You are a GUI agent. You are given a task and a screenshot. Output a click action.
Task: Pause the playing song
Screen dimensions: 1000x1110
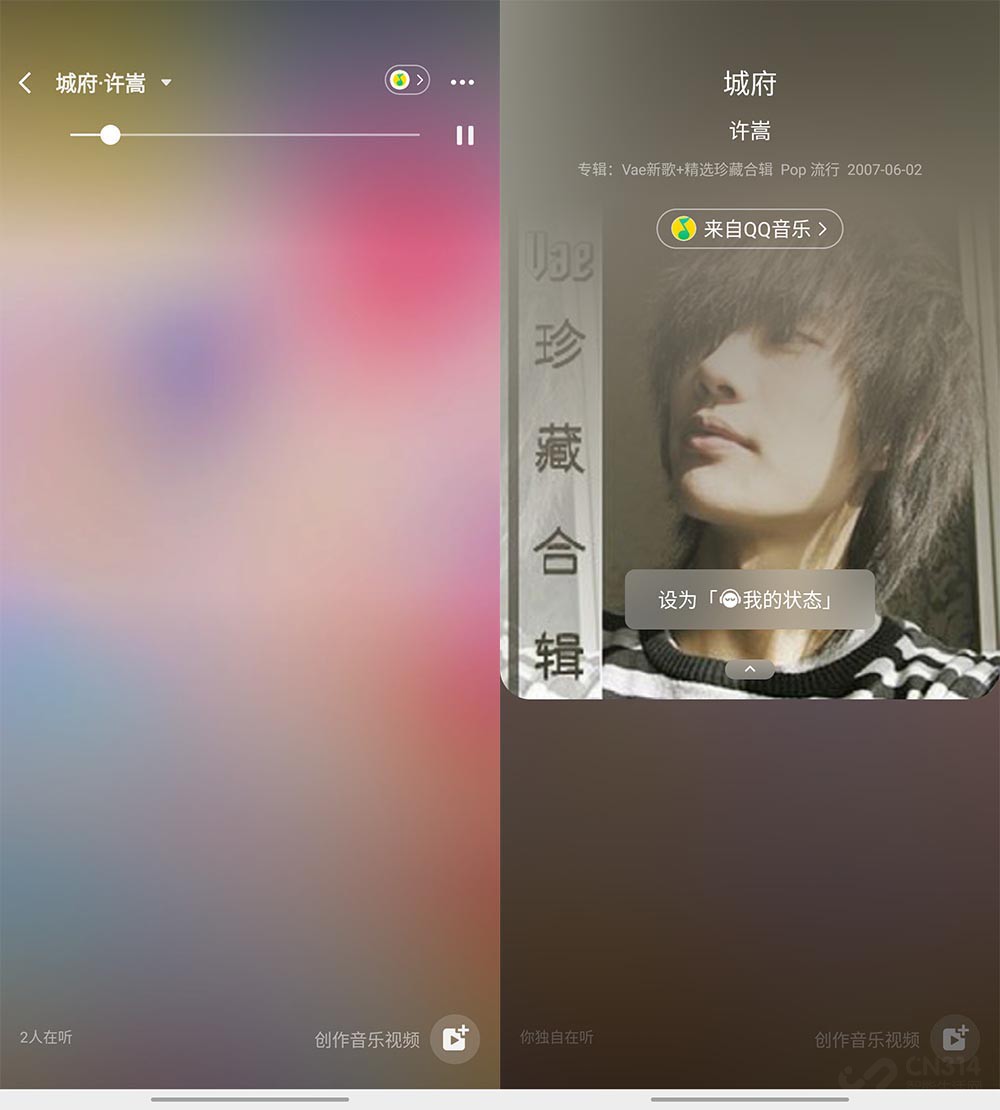pos(465,135)
